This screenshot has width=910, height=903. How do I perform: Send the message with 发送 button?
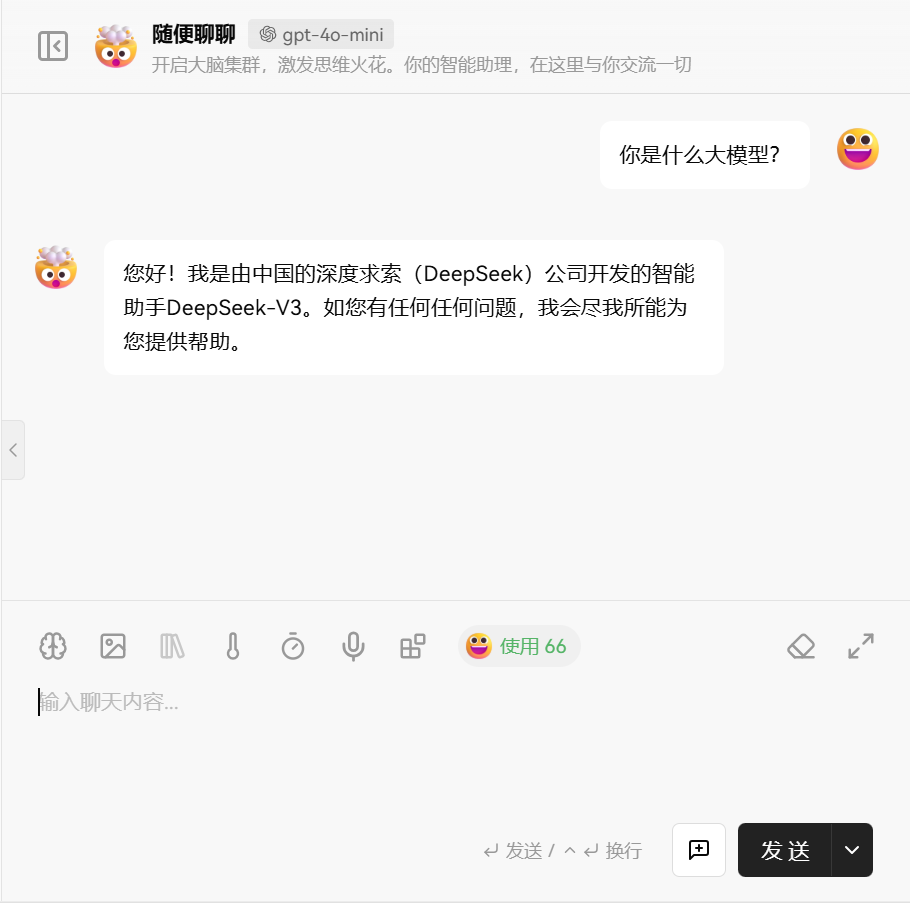(x=785, y=850)
